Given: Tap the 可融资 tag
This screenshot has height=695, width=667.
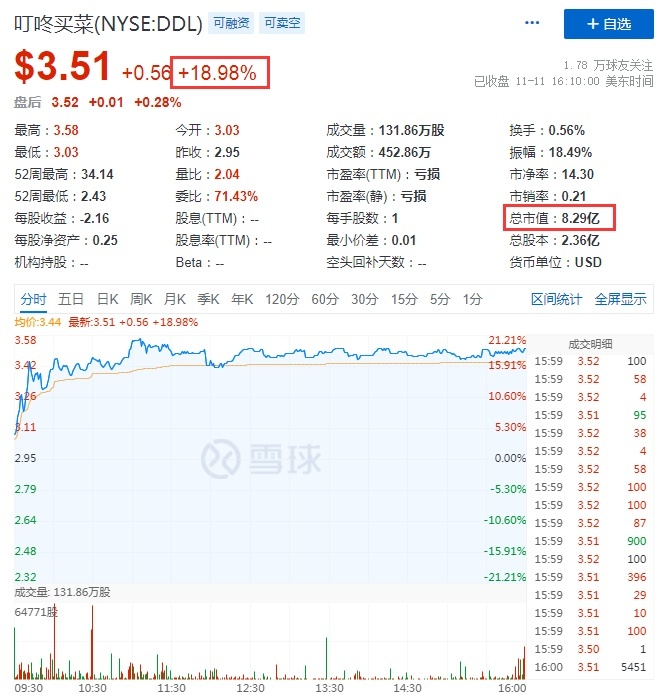Looking at the screenshot, I should pyautogui.click(x=230, y=22).
